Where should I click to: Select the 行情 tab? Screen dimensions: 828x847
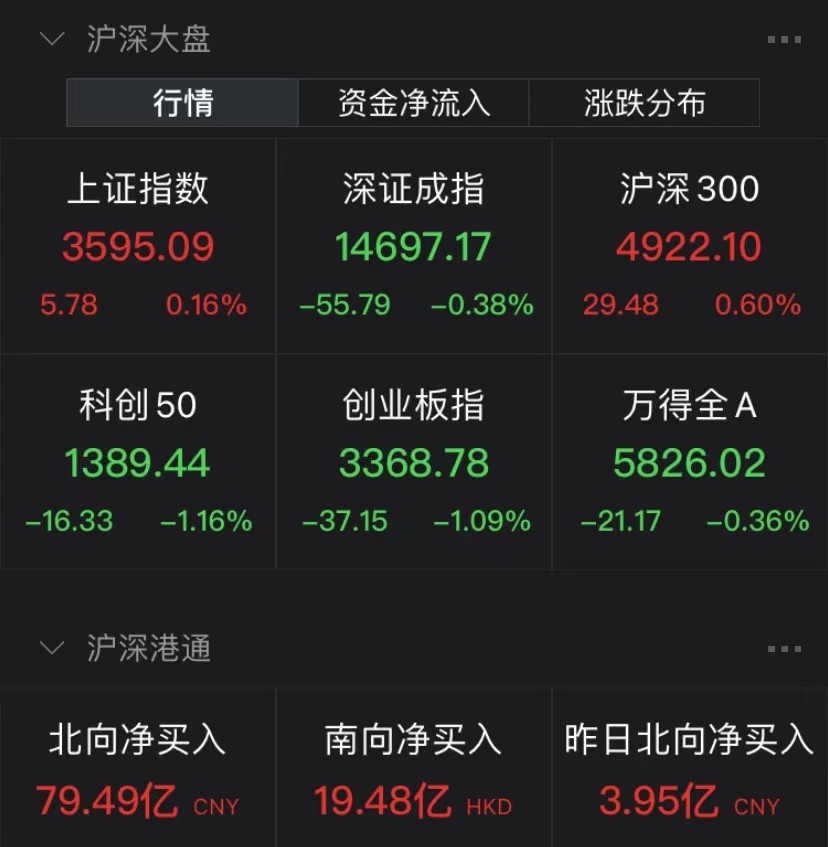coord(183,103)
